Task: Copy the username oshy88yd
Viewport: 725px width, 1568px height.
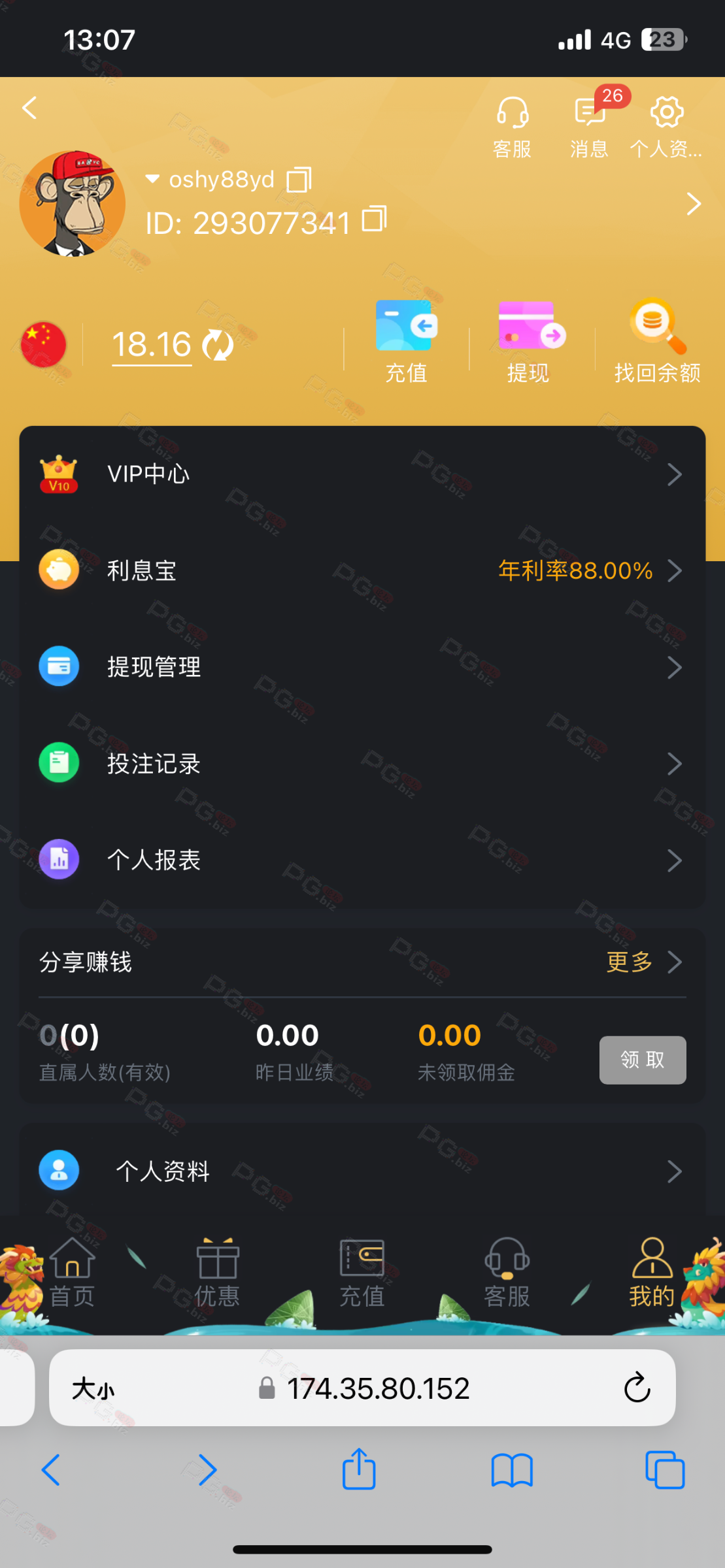Action: point(299,180)
